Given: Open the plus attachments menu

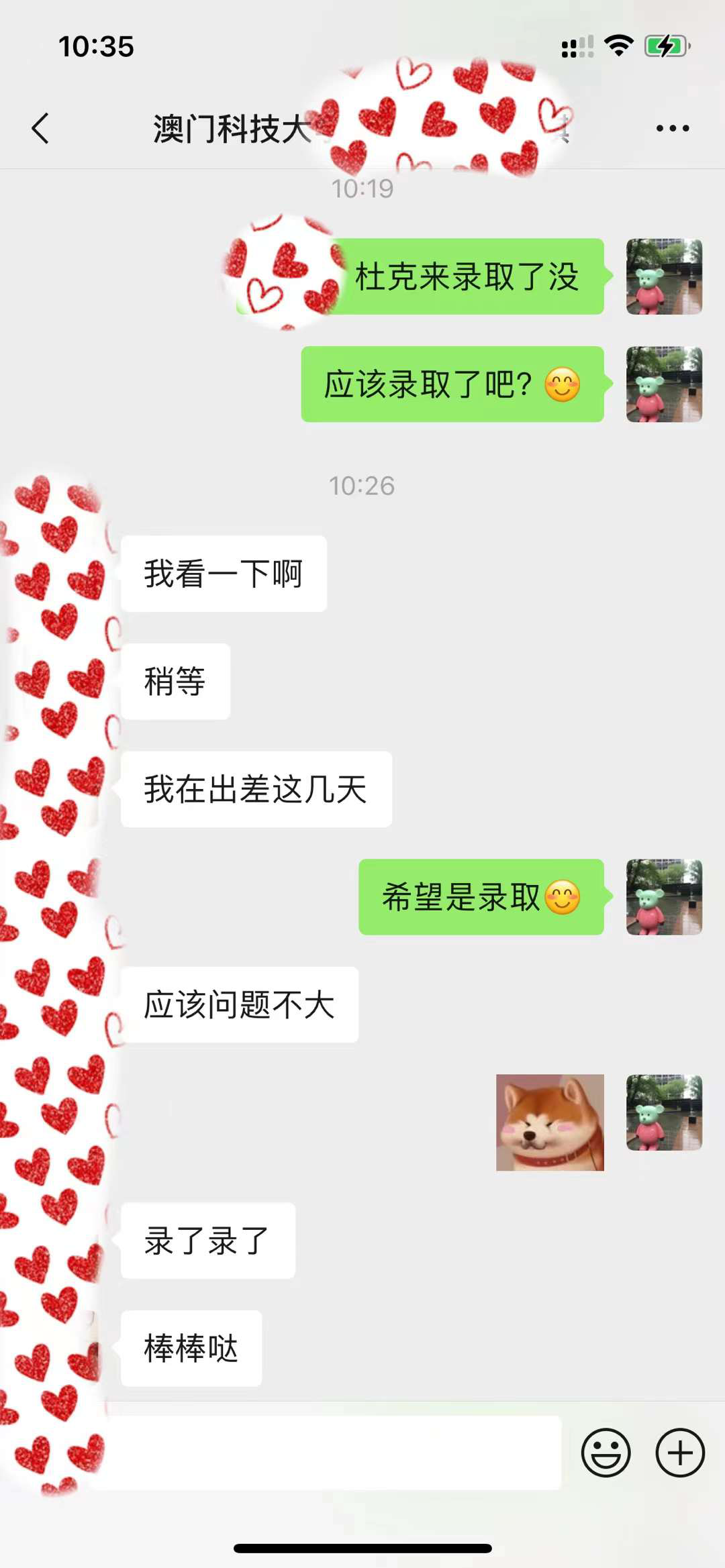Looking at the screenshot, I should [679, 1453].
